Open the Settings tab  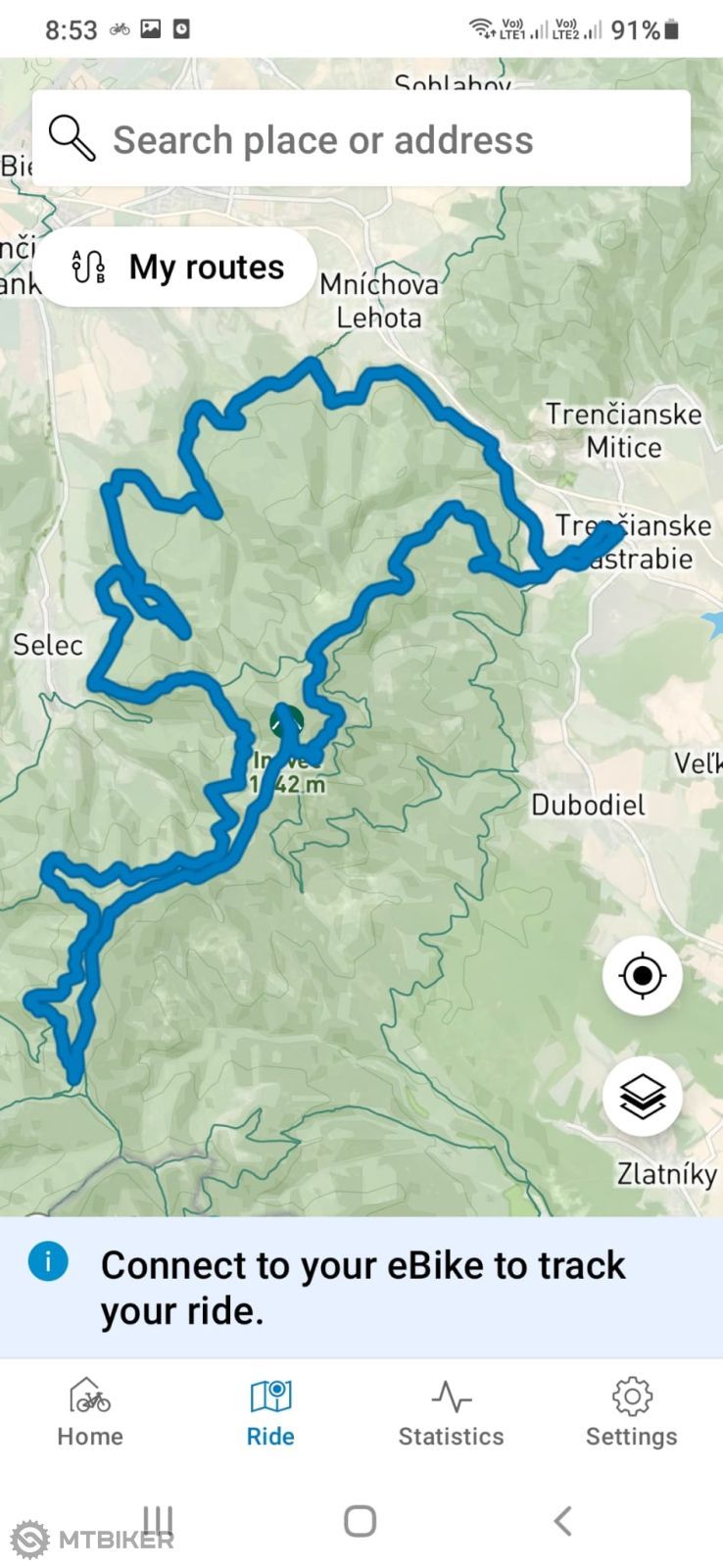(631, 1413)
